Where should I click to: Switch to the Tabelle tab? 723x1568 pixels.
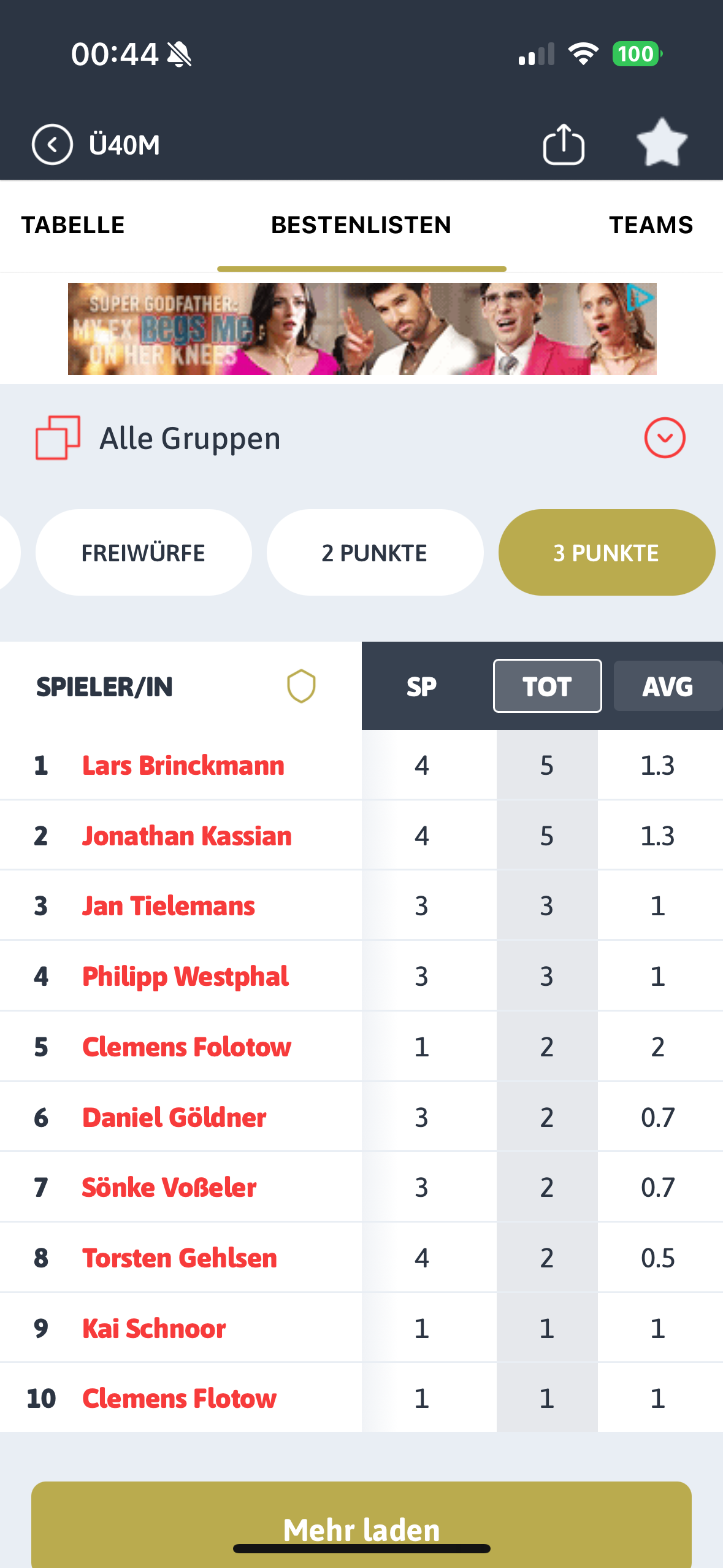coord(73,225)
